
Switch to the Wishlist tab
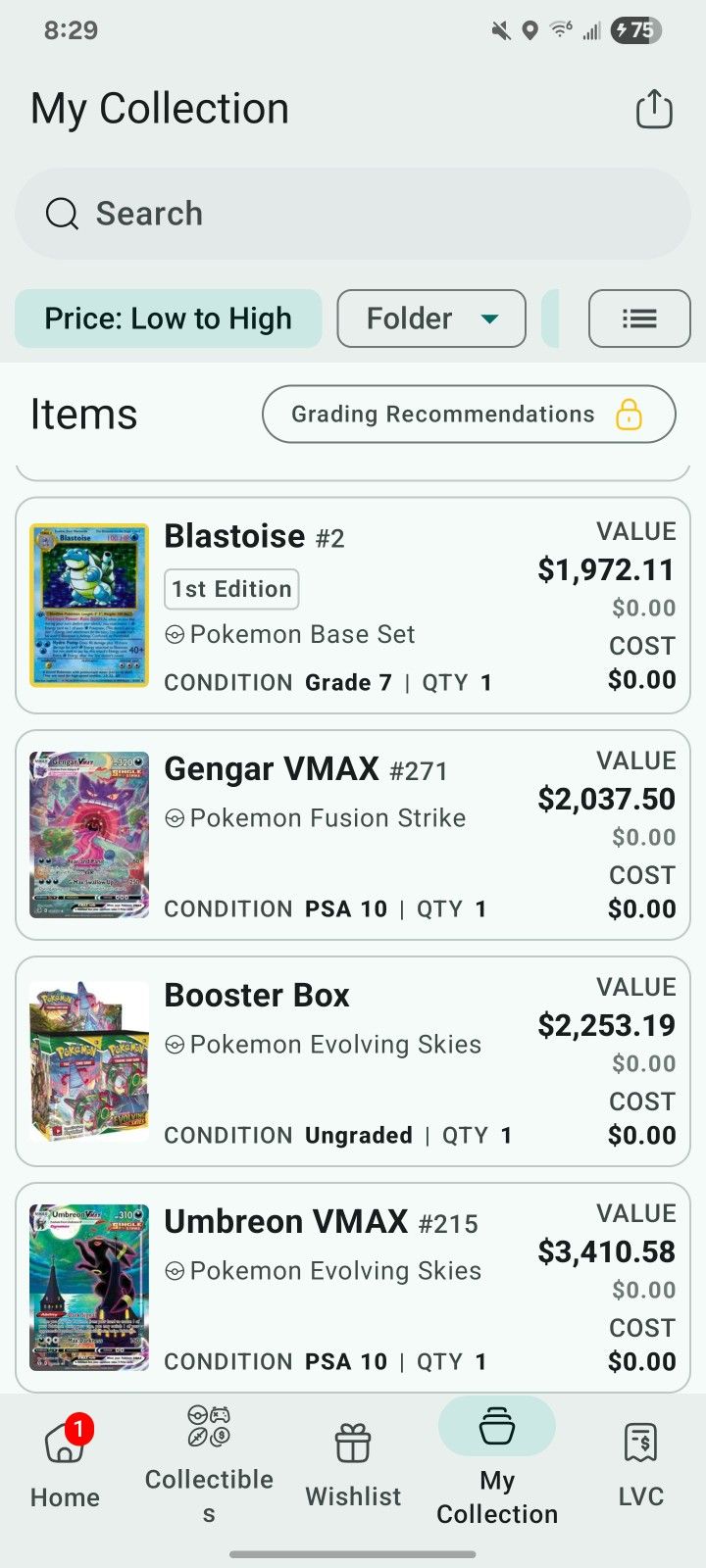(x=352, y=1460)
